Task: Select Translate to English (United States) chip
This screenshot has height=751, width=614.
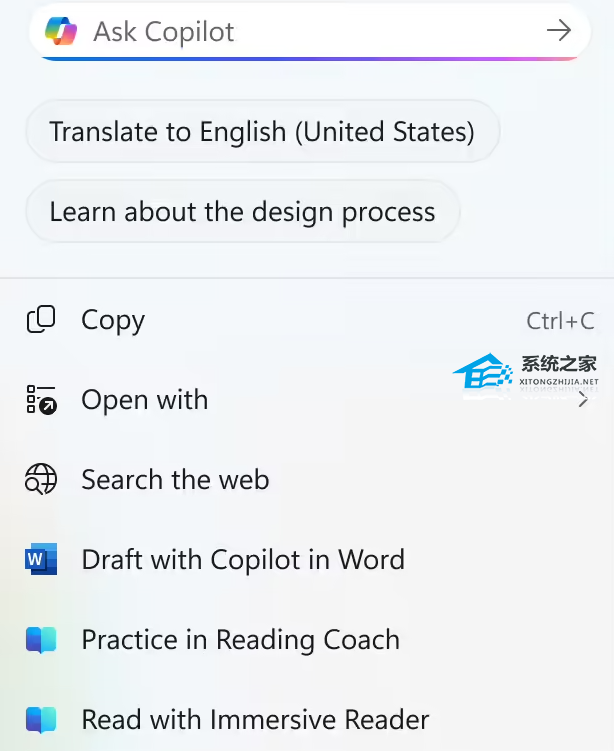Action: click(x=262, y=132)
